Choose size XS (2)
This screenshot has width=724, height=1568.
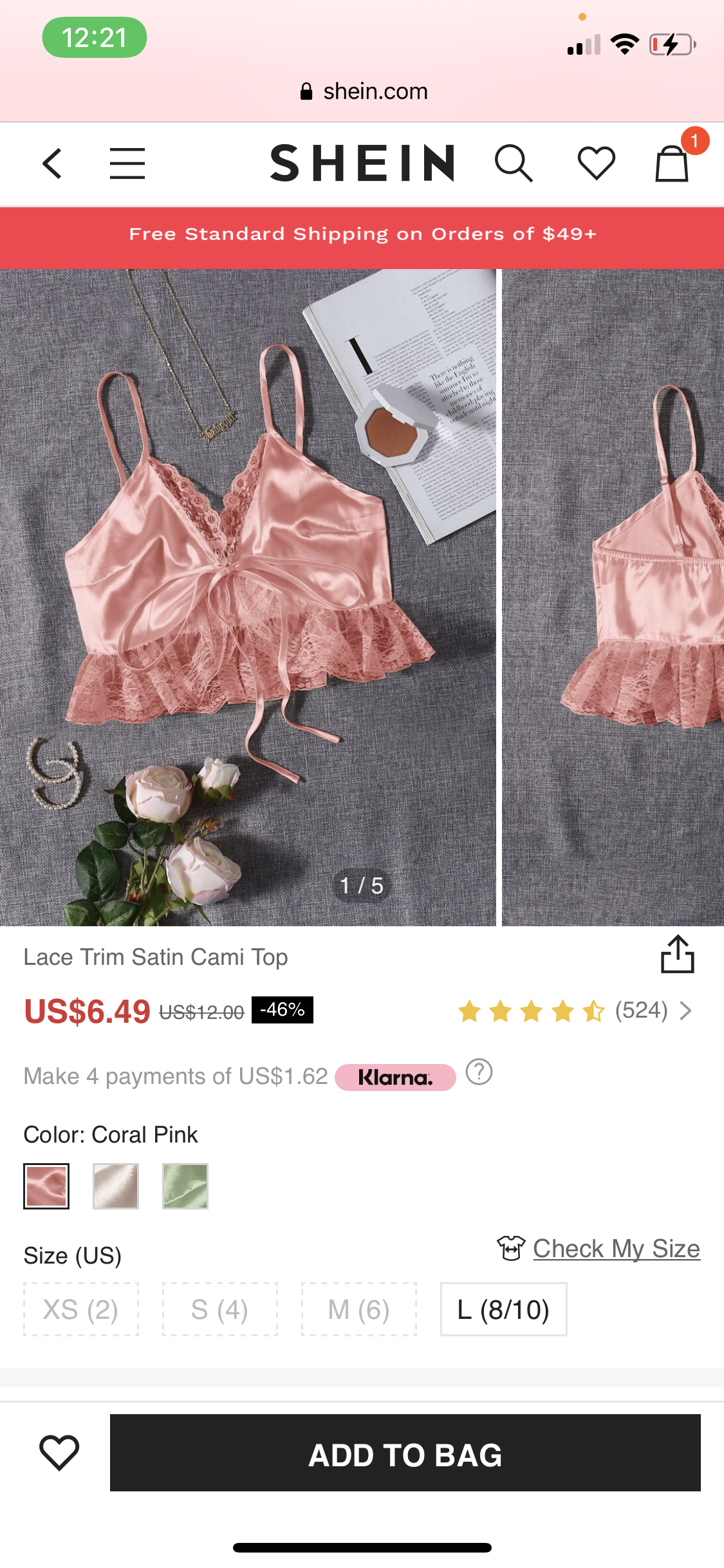tap(81, 1309)
